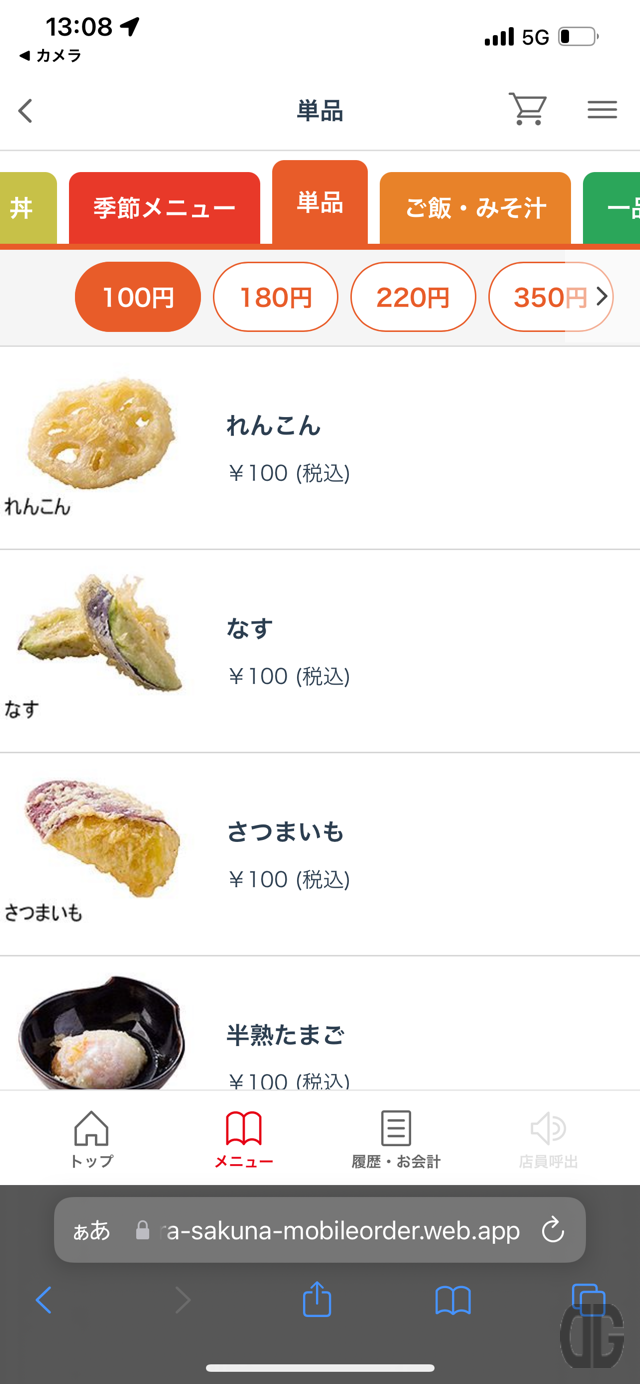Image resolution: width=640 pixels, height=1384 pixels.
Task: Switch to the ご飯・みそ汁 category tab
Action: tap(475, 208)
